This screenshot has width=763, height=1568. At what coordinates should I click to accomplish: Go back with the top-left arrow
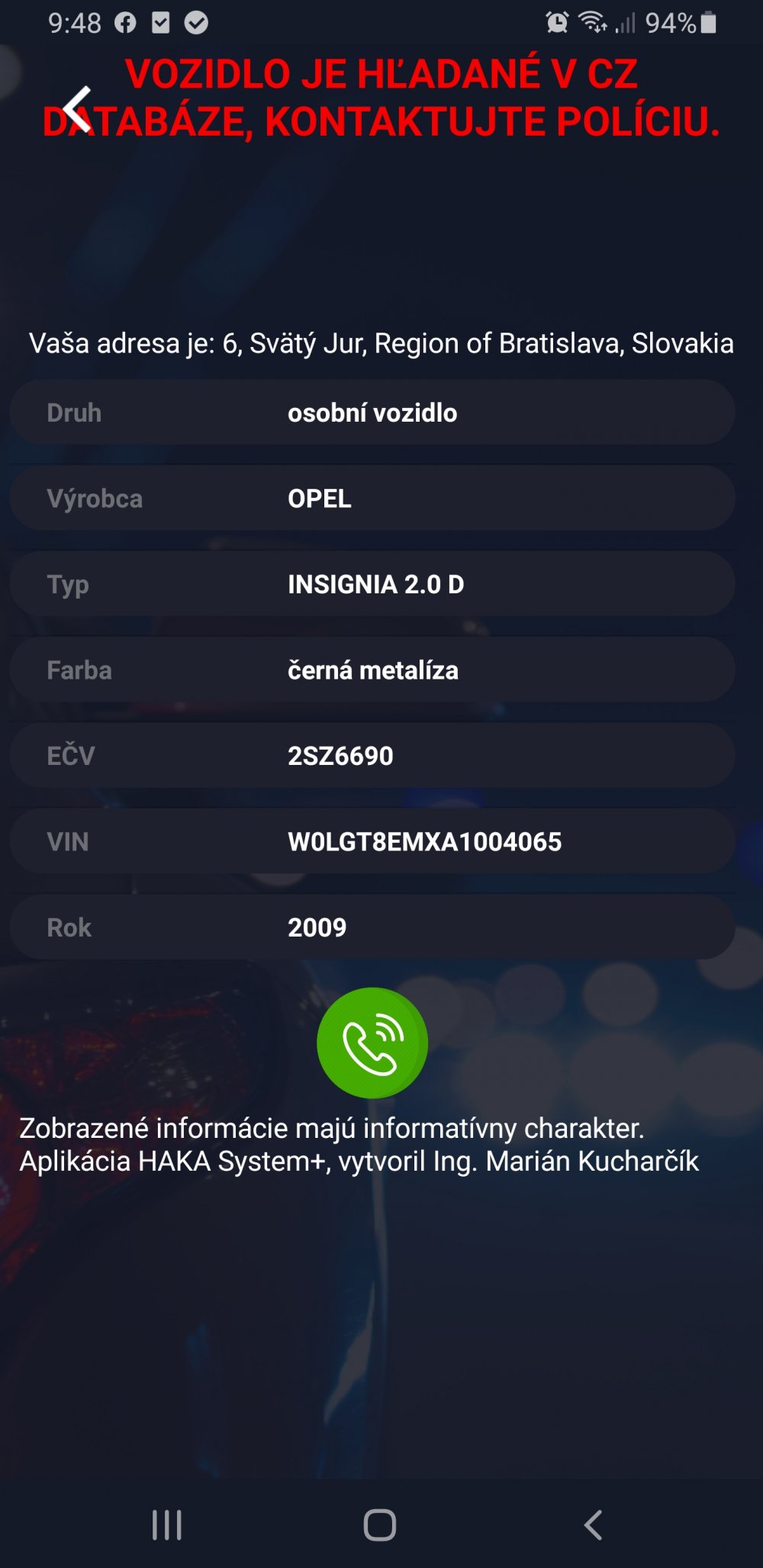[x=77, y=110]
